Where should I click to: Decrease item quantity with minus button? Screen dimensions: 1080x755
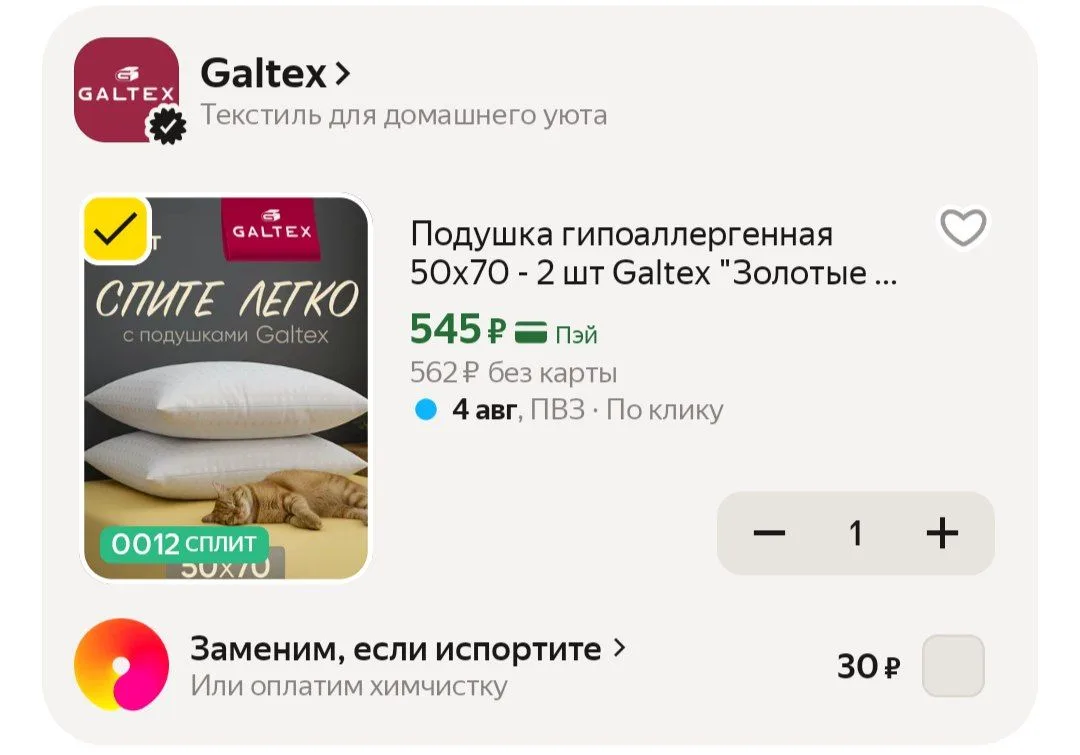pos(769,533)
